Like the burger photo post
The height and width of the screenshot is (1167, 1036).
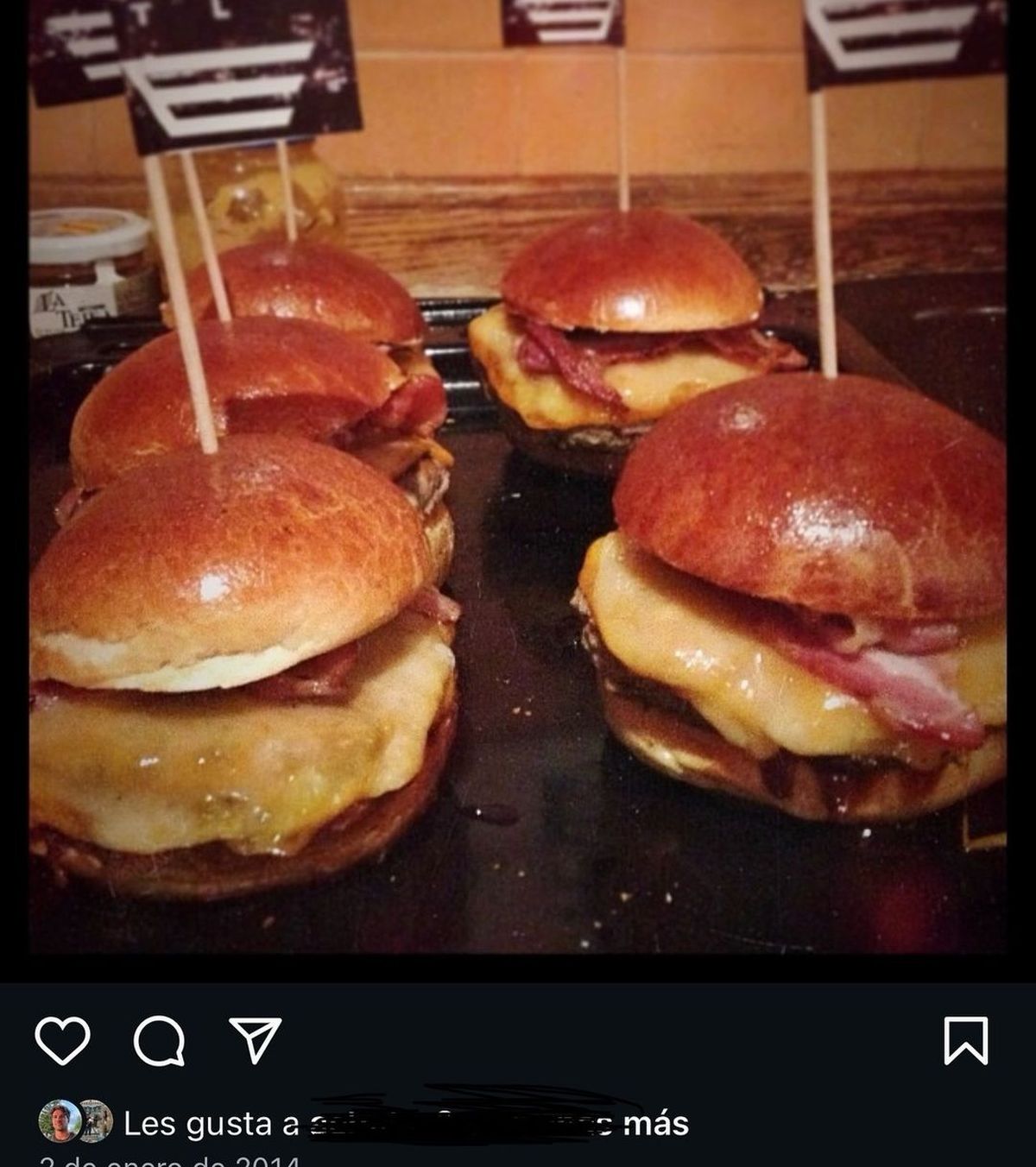(62, 1040)
